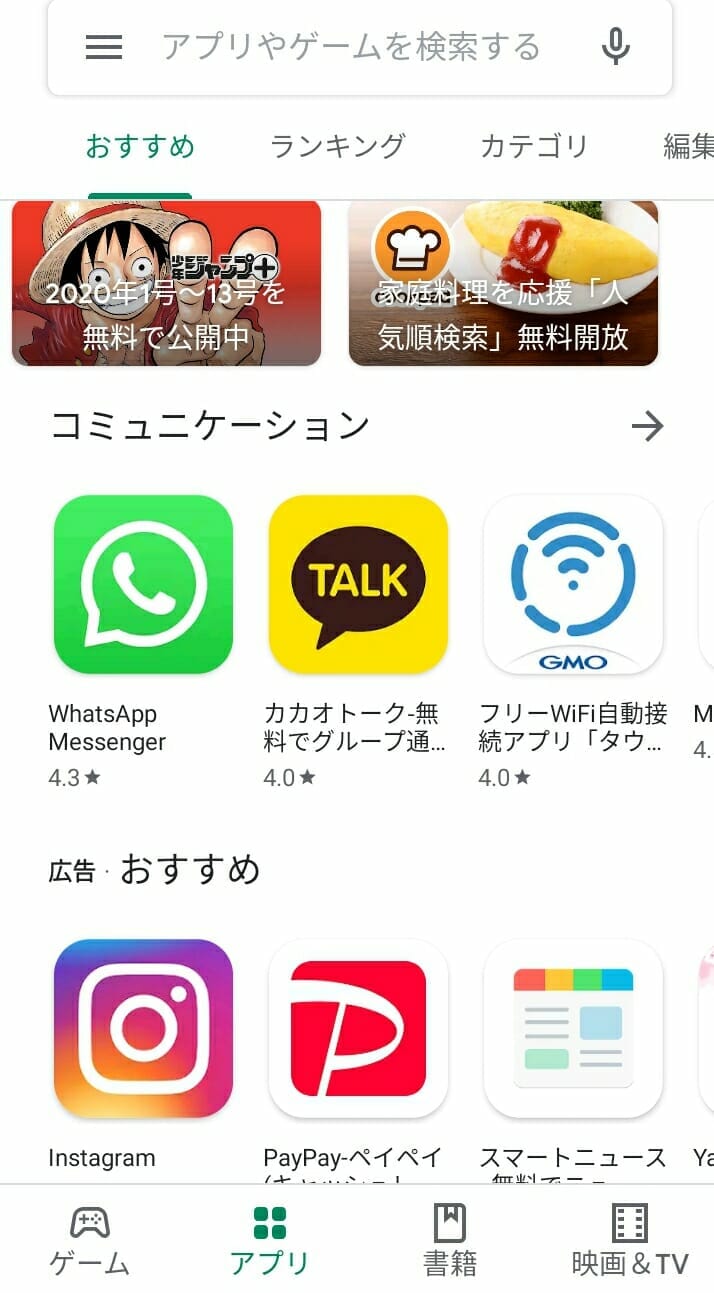Open WhatsApp Messenger app page
Viewport: 714px width, 1293px height.
tap(143, 584)
